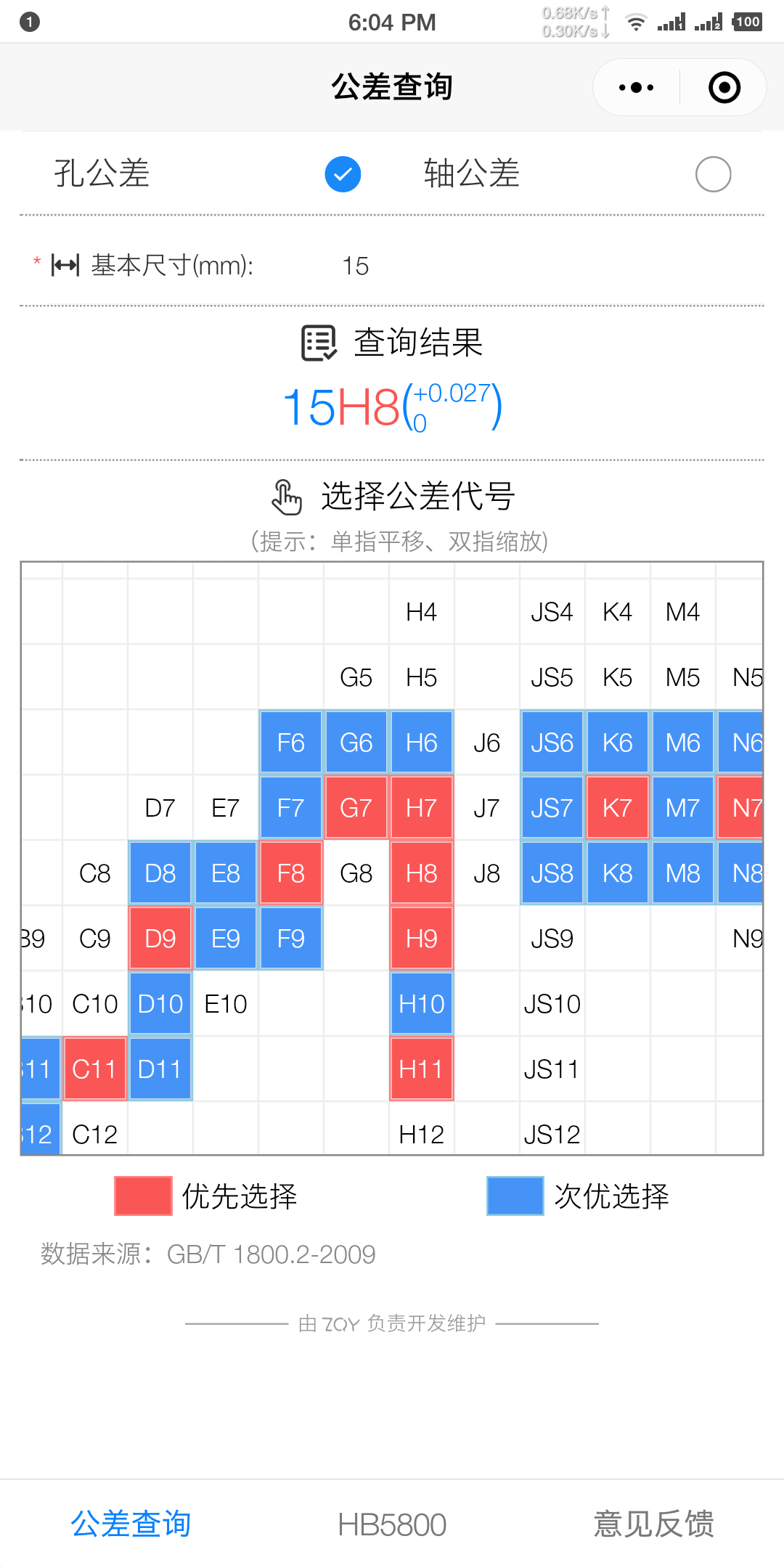This screenshot has width=784, height=1568.
Task: Go to the 公差查询 tab
Action: click(x=131, y=1524)
